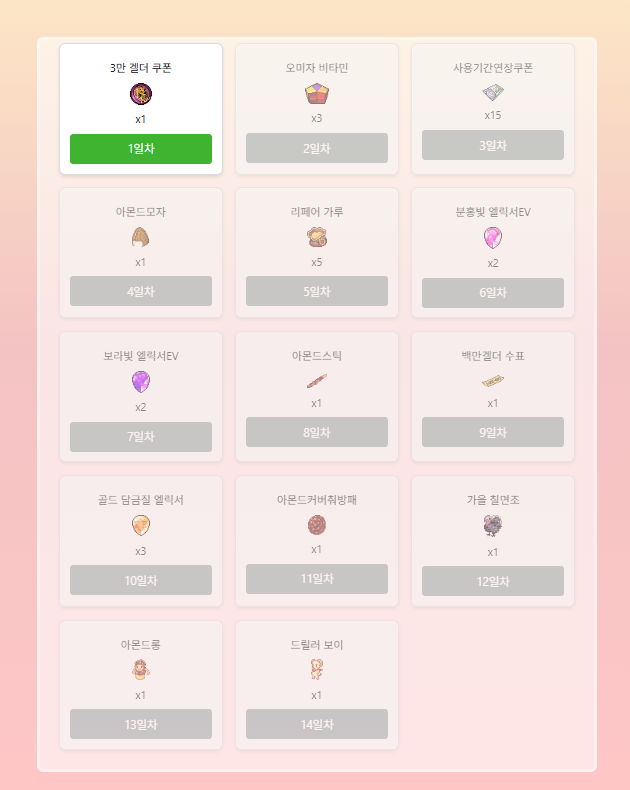Choose the 9일차 button under 백만겔더 수표
This screenshot has height=790, width=630.
[x=493, y=433]
